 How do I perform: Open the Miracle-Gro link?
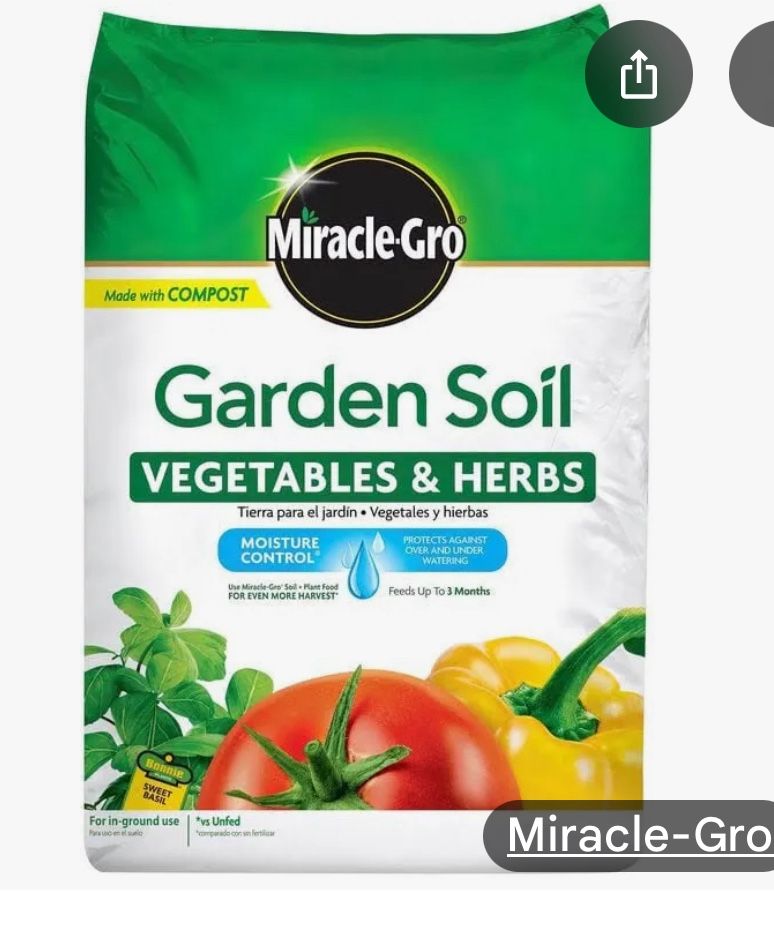click(x=639, y=836)
